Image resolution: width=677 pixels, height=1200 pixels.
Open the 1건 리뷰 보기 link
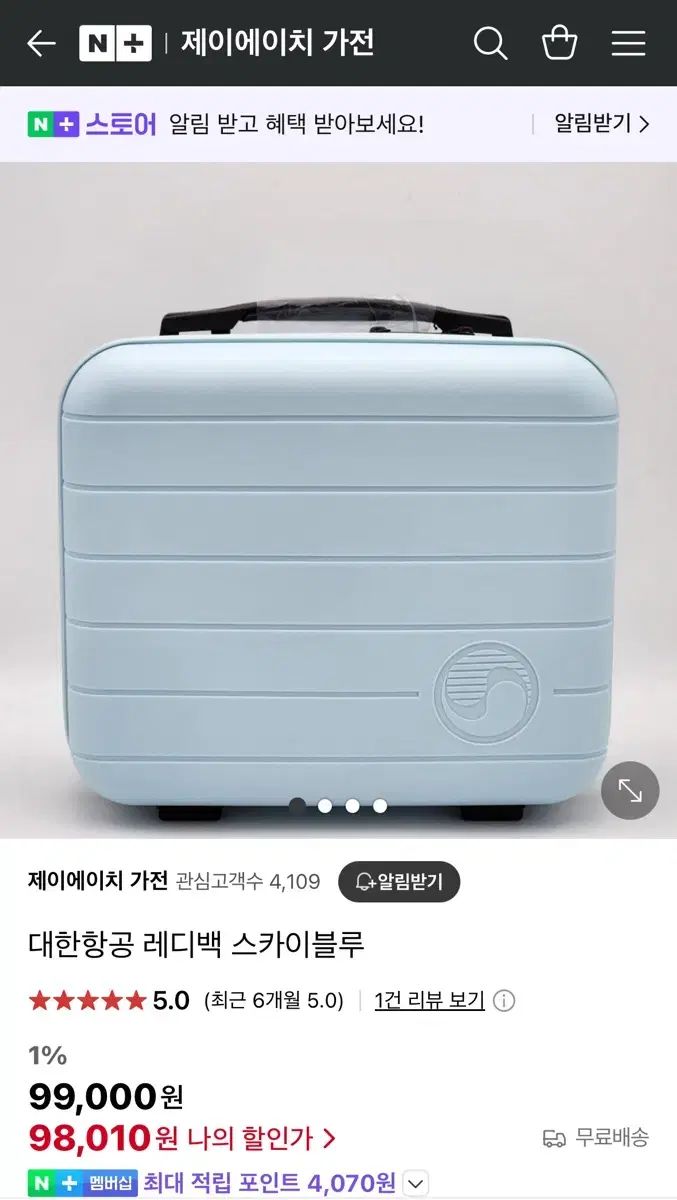(429, 1000)
